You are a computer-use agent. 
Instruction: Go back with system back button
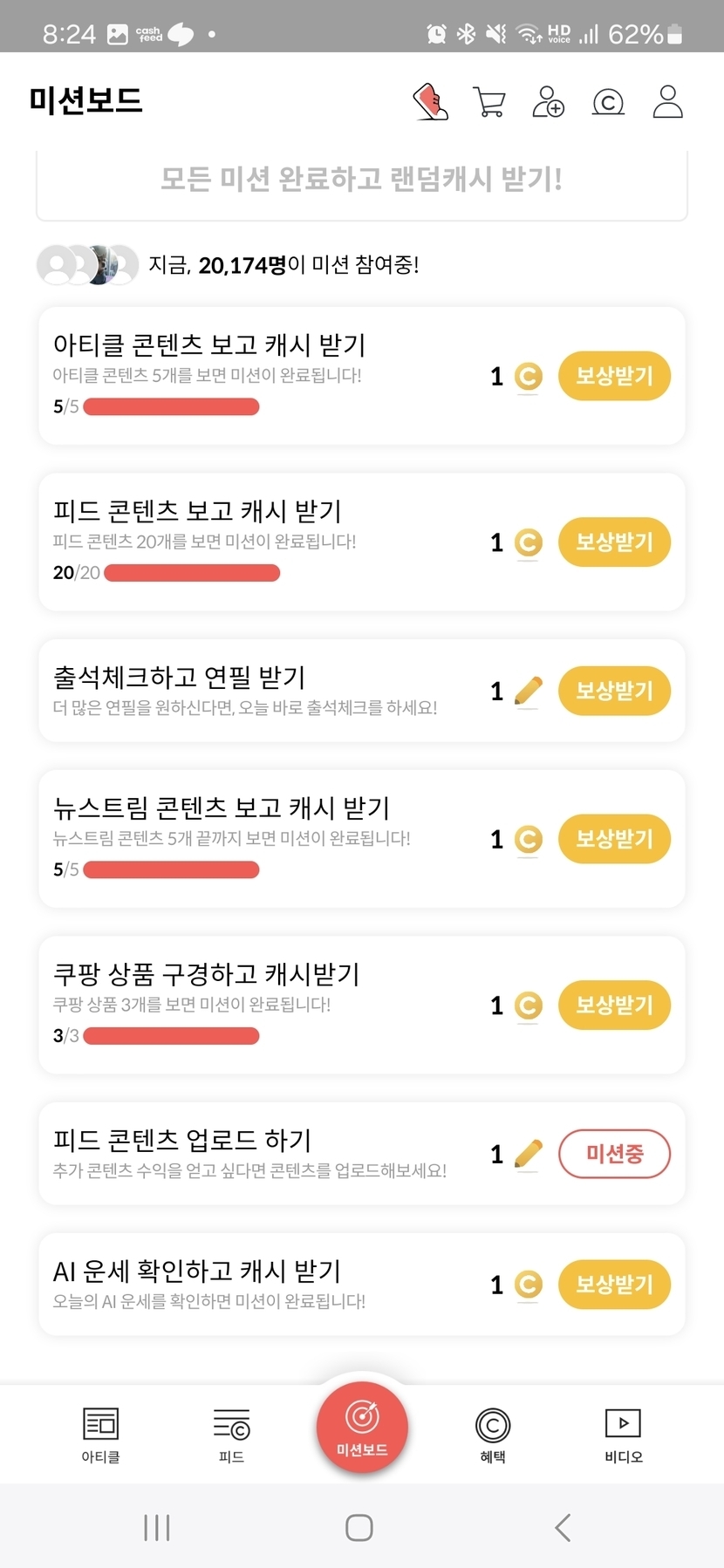[x=563, y=1527]
